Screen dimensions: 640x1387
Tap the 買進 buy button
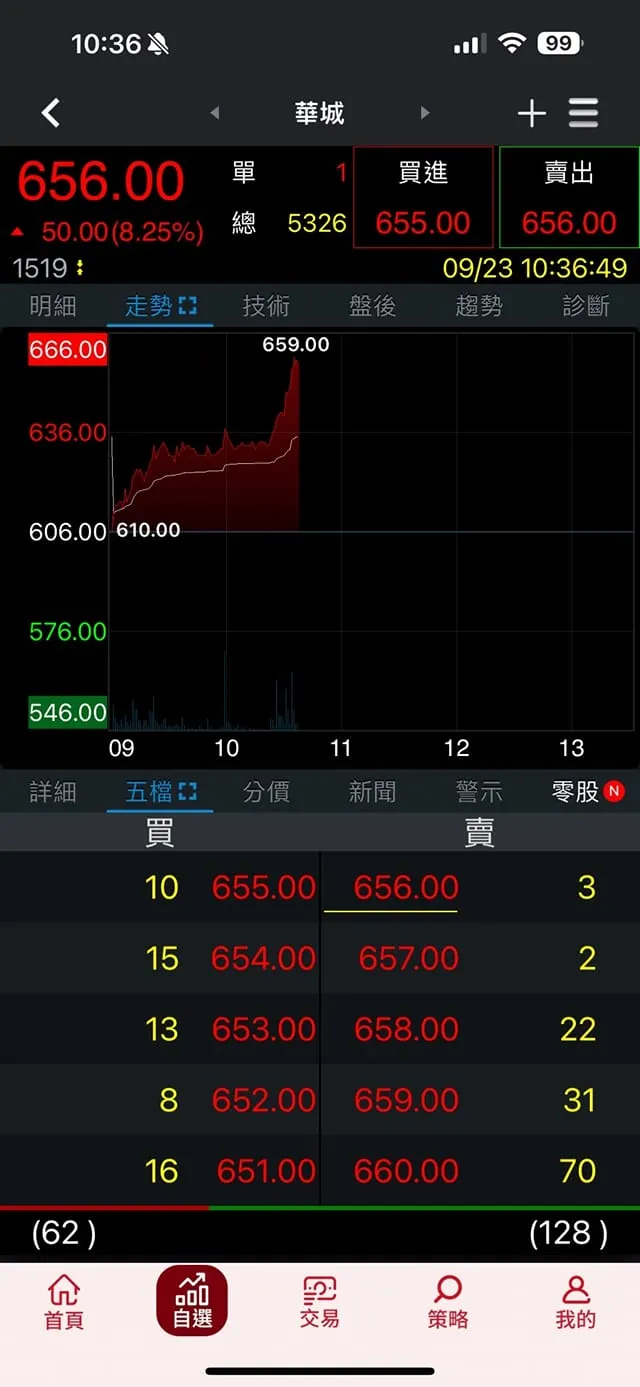423,197
